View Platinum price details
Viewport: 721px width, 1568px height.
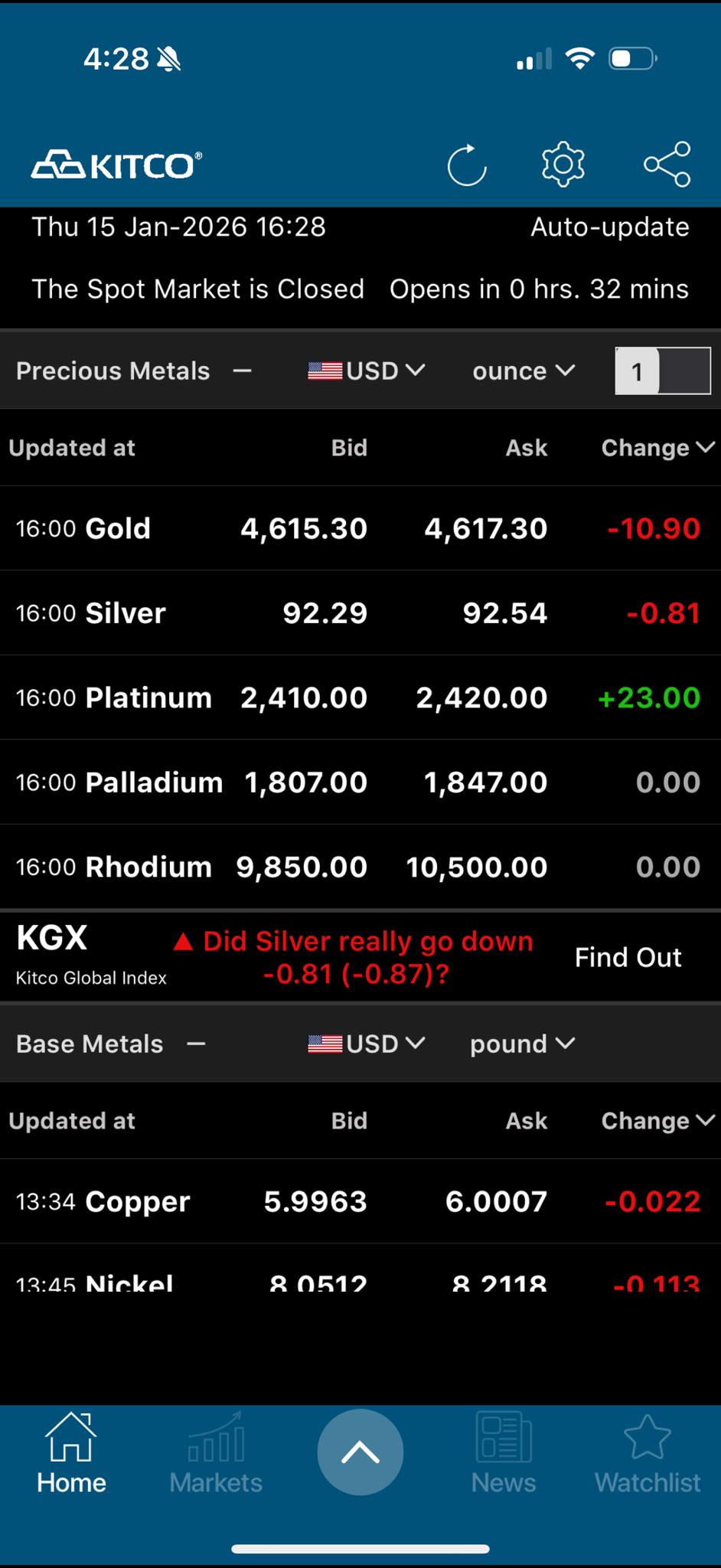[360, 697]
